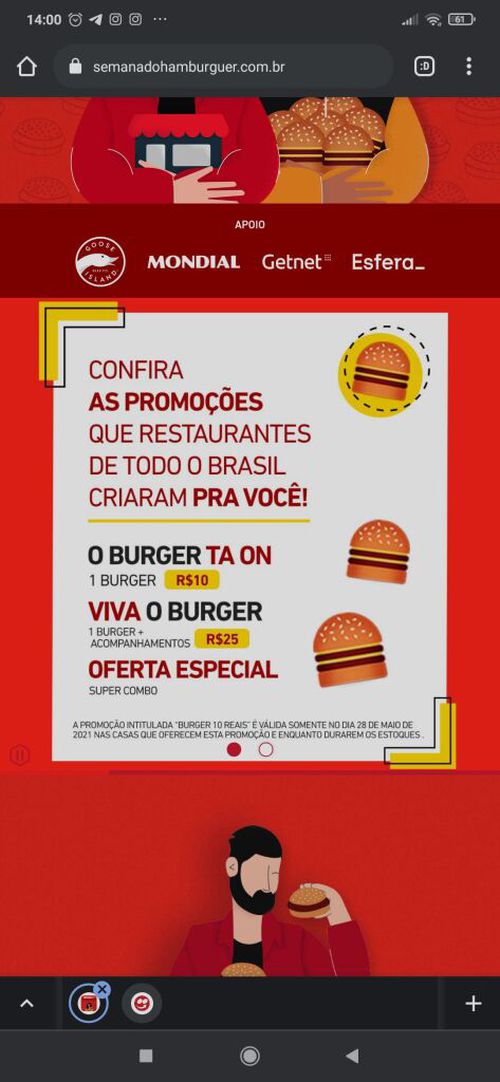Close the current tab in tab strip
Screen dimensions: 500x1082
(x=102, y=990)
